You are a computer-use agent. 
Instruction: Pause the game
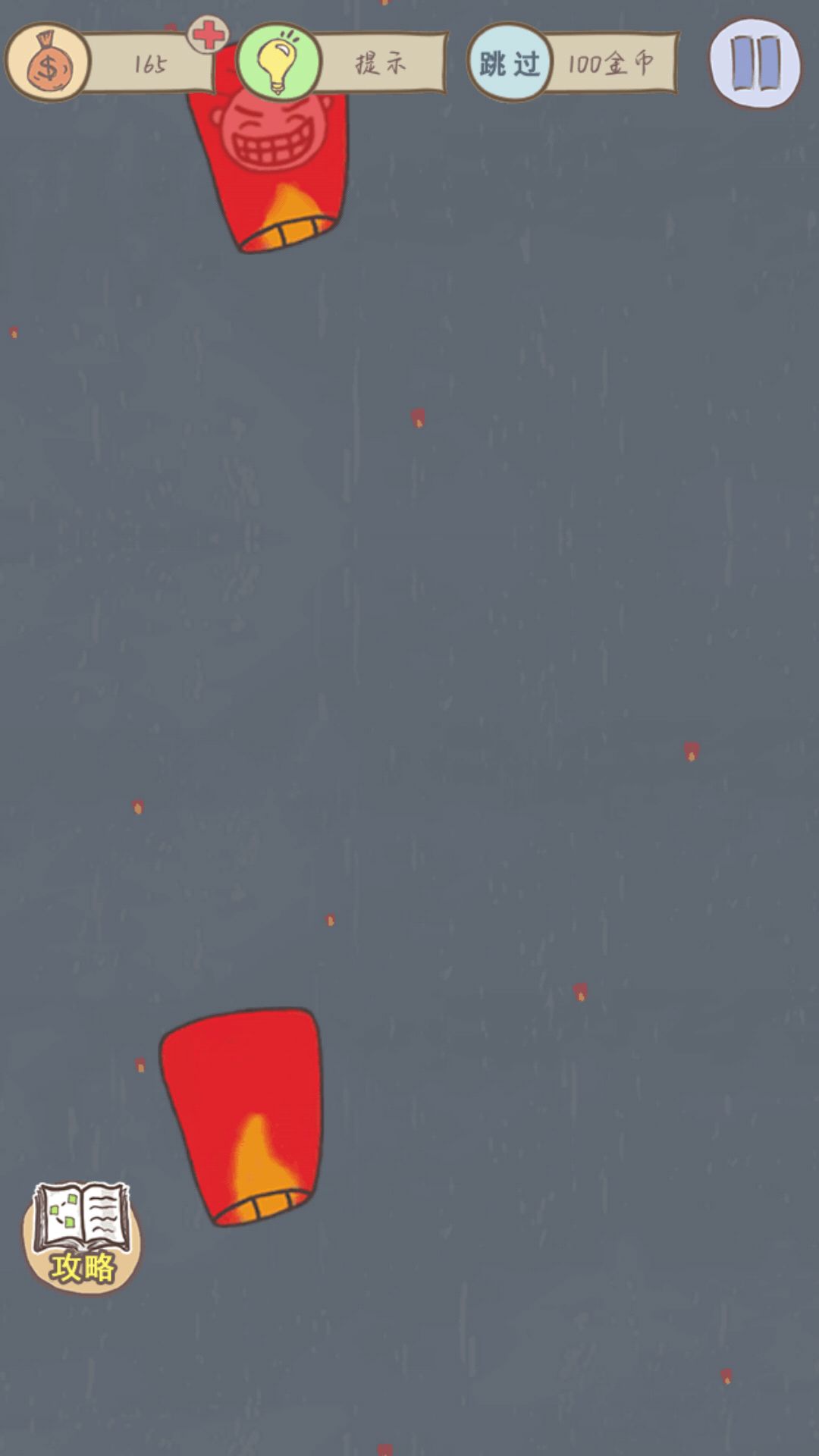tap(755, 64)
